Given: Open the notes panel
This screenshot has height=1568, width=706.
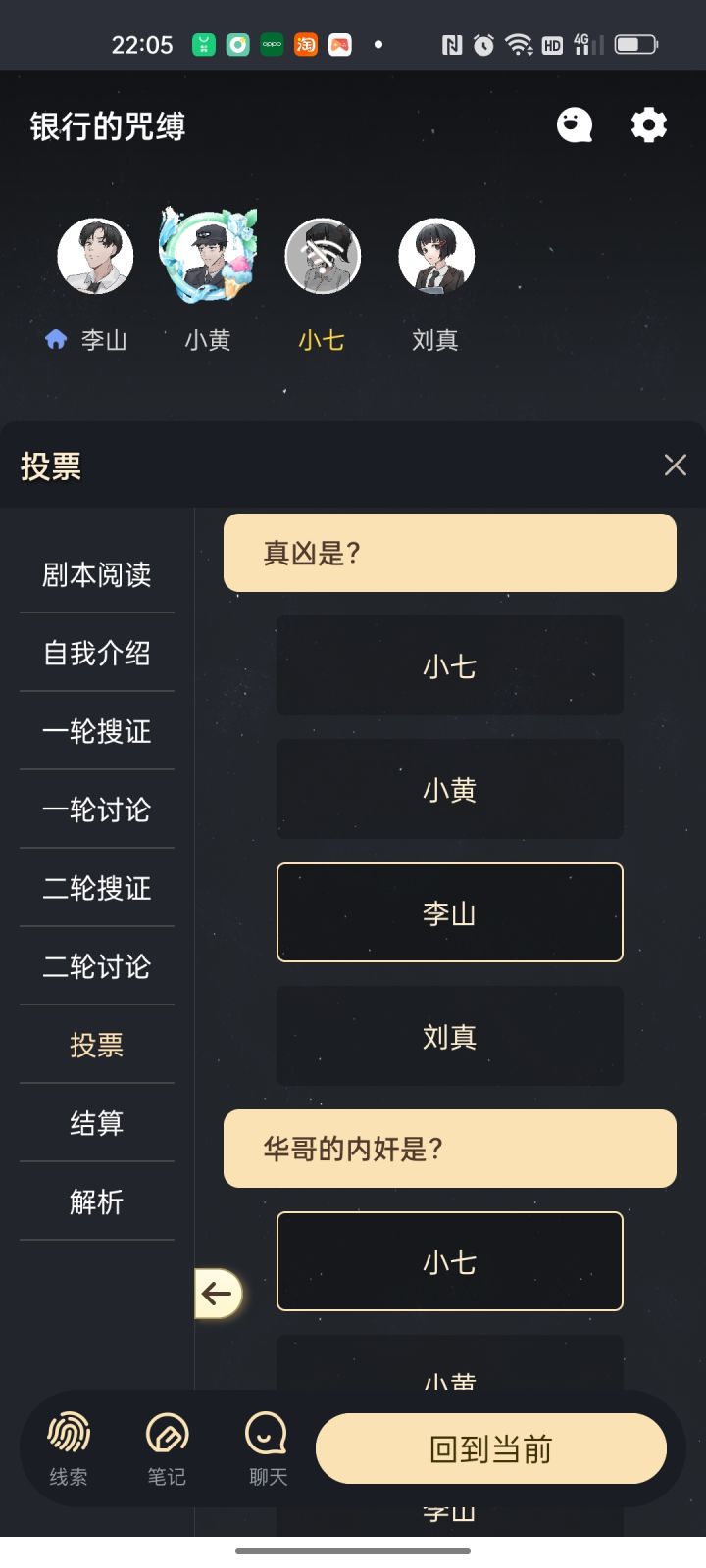Looking at the screenshot, I should (x=165, y=1448).
